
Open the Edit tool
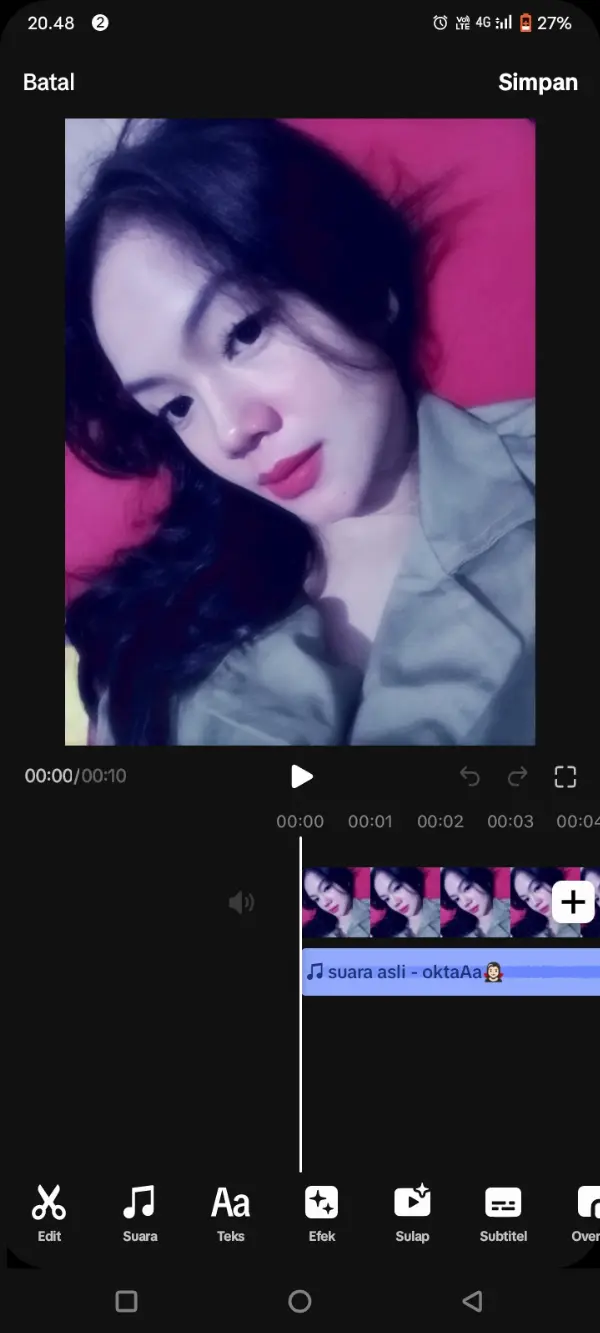49,1212
